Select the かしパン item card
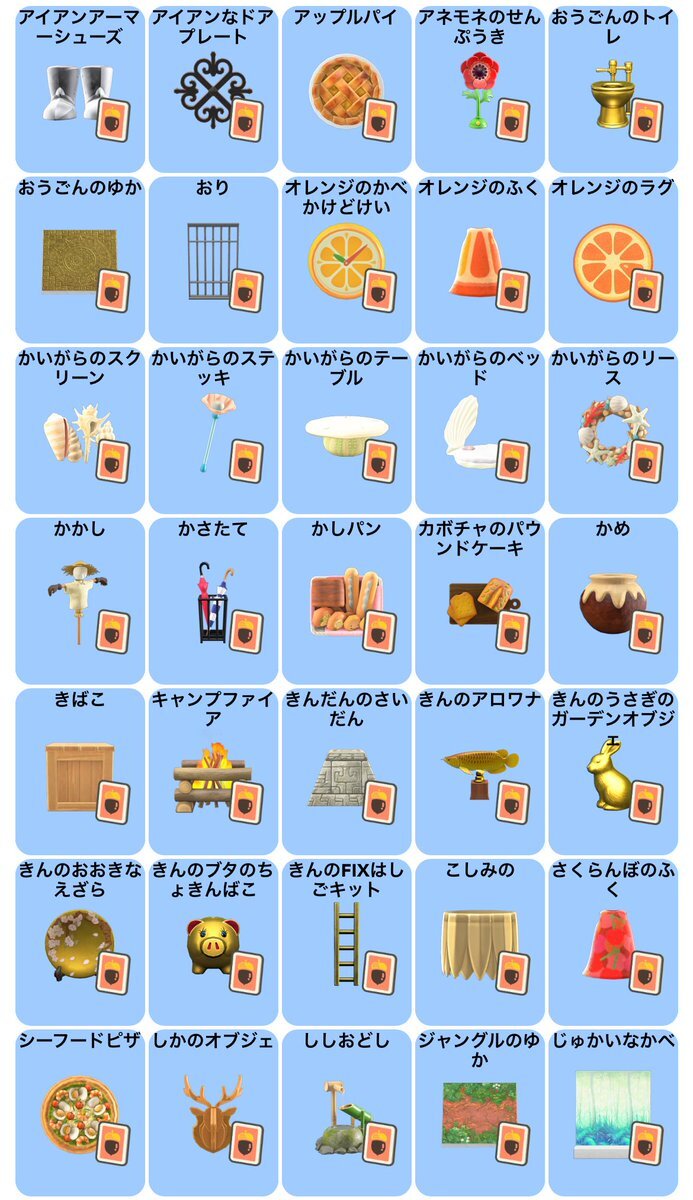Screen dimensions: 693x1200 346,600
